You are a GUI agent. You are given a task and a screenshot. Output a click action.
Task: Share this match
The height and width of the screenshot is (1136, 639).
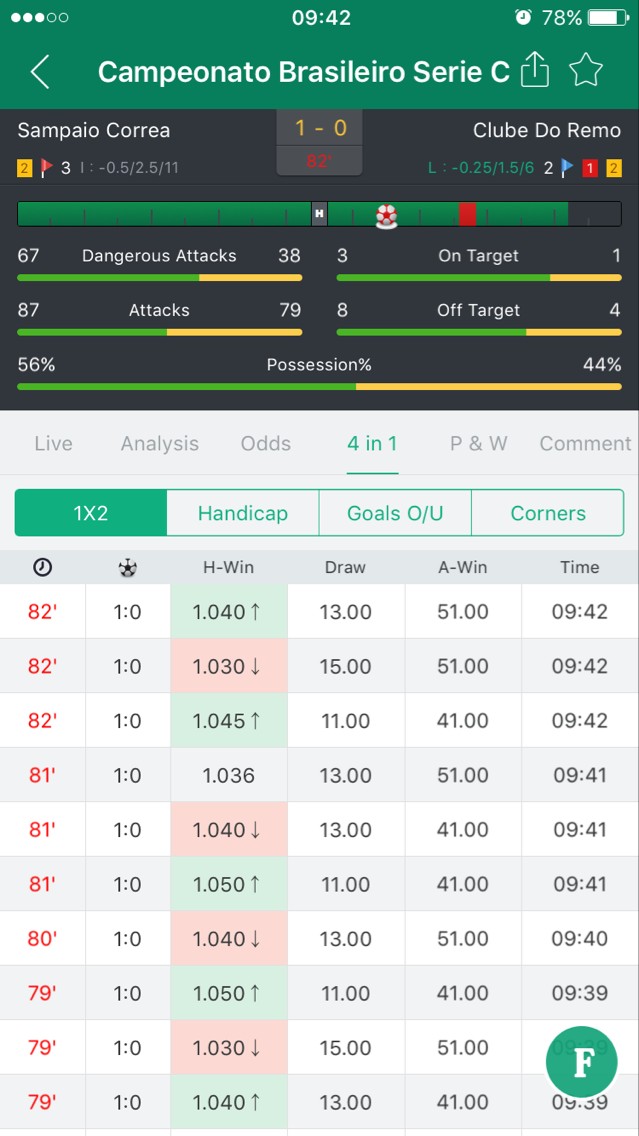[x=535, y=70]
